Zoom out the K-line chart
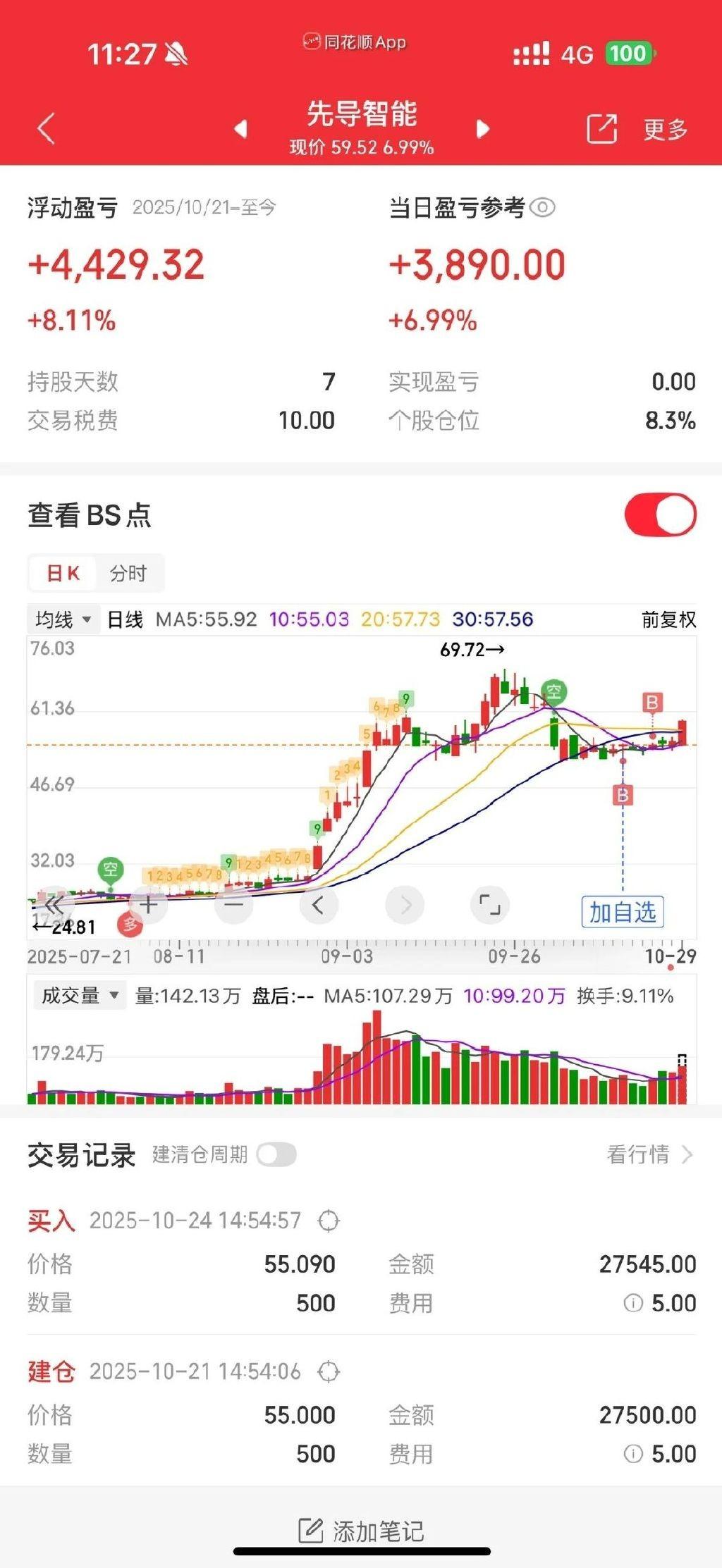The height and width of the screenshot is (1568, 722). [x=233, y=905]
